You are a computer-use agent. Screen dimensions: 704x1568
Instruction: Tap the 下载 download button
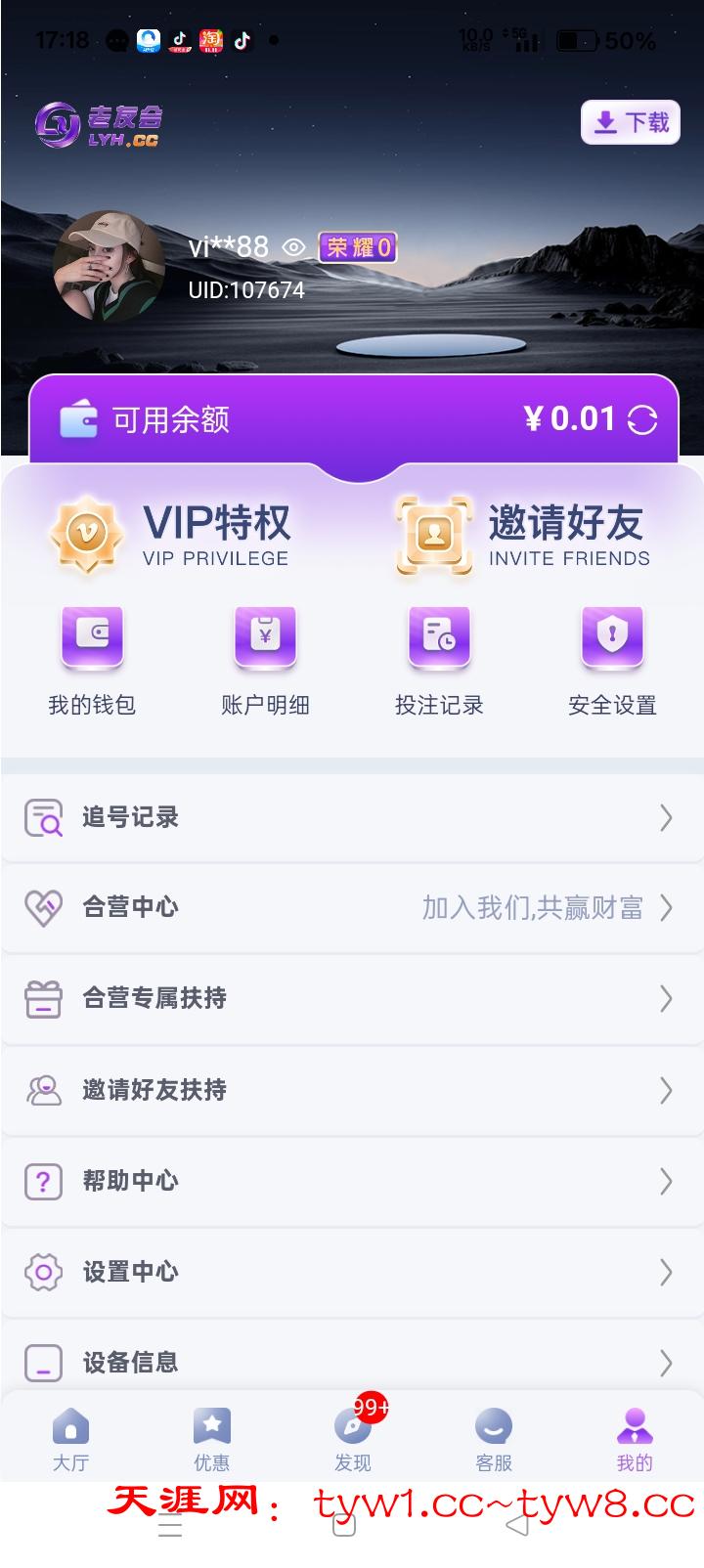(631, 122)
